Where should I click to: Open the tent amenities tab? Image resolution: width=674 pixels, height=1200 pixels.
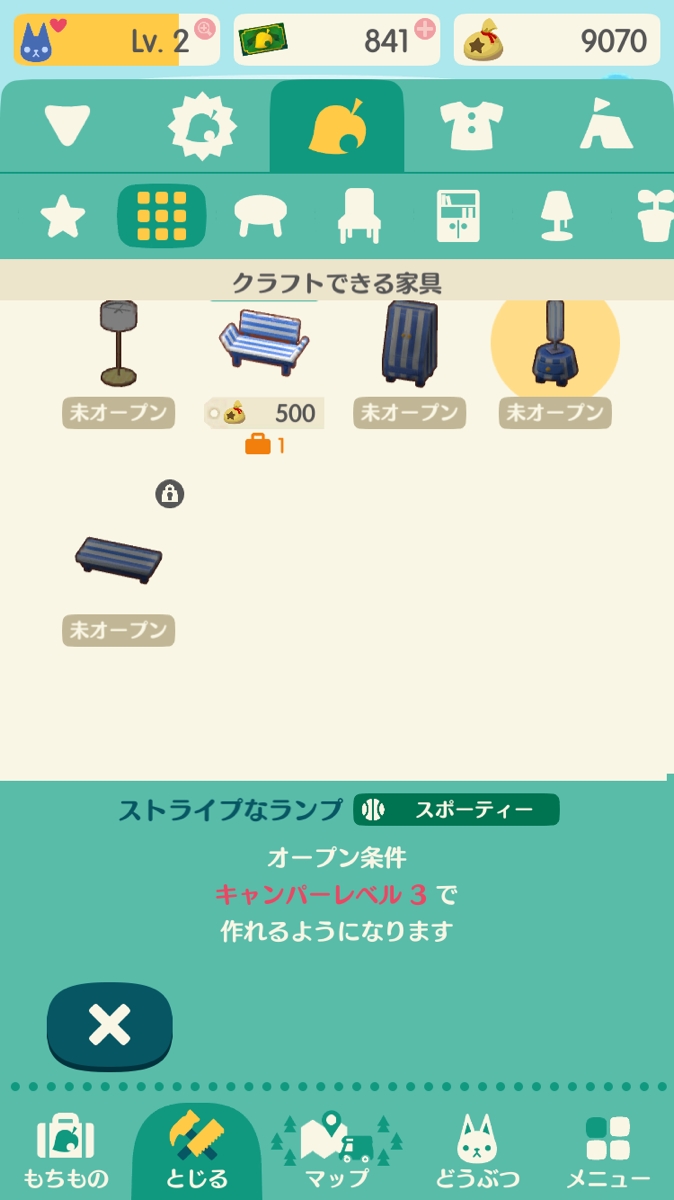(x=606, y=125)
